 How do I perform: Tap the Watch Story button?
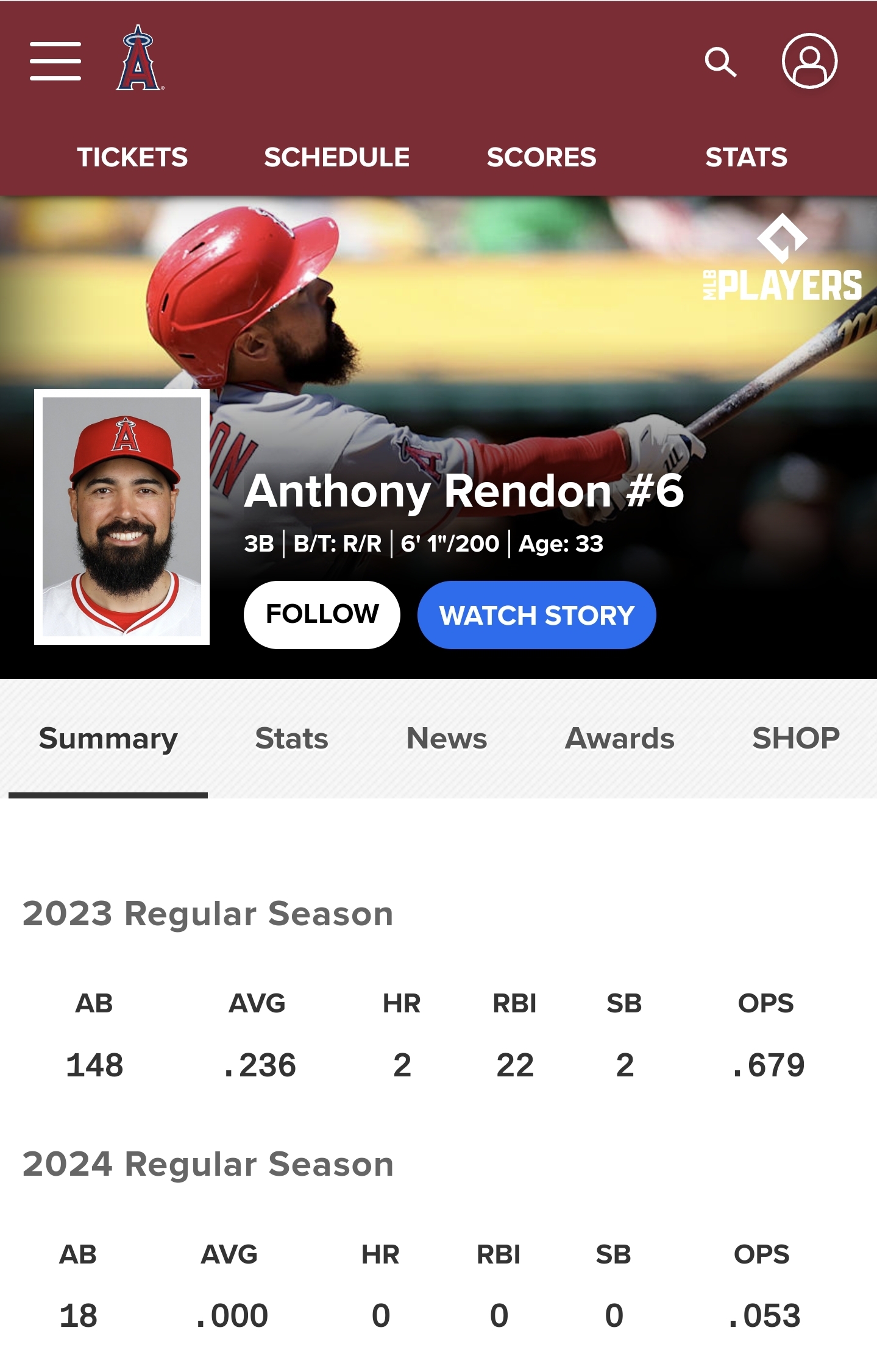(x=536, y=614)
